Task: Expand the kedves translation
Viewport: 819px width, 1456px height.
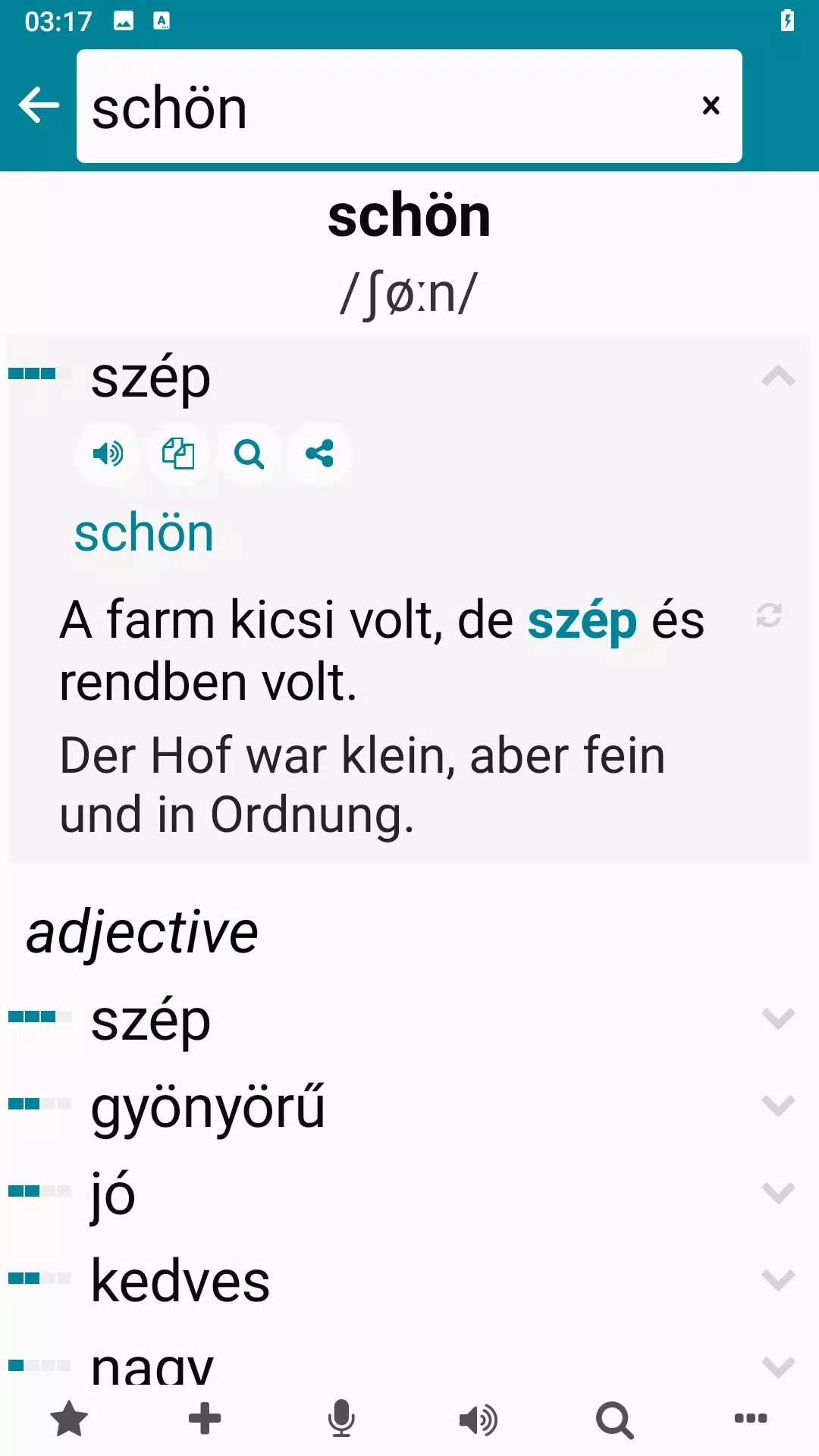Action: coord(778,1280)
